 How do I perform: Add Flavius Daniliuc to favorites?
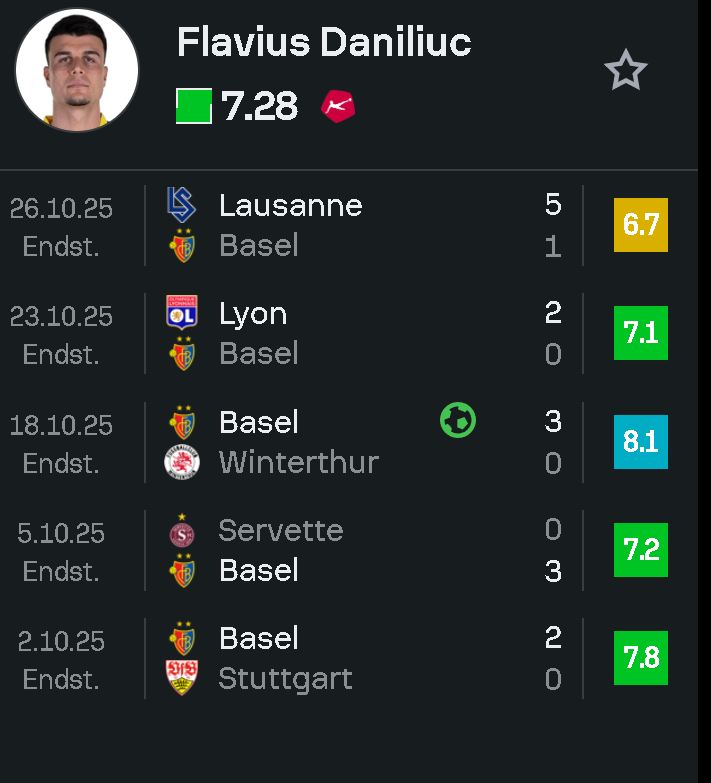tap(626, 71)
